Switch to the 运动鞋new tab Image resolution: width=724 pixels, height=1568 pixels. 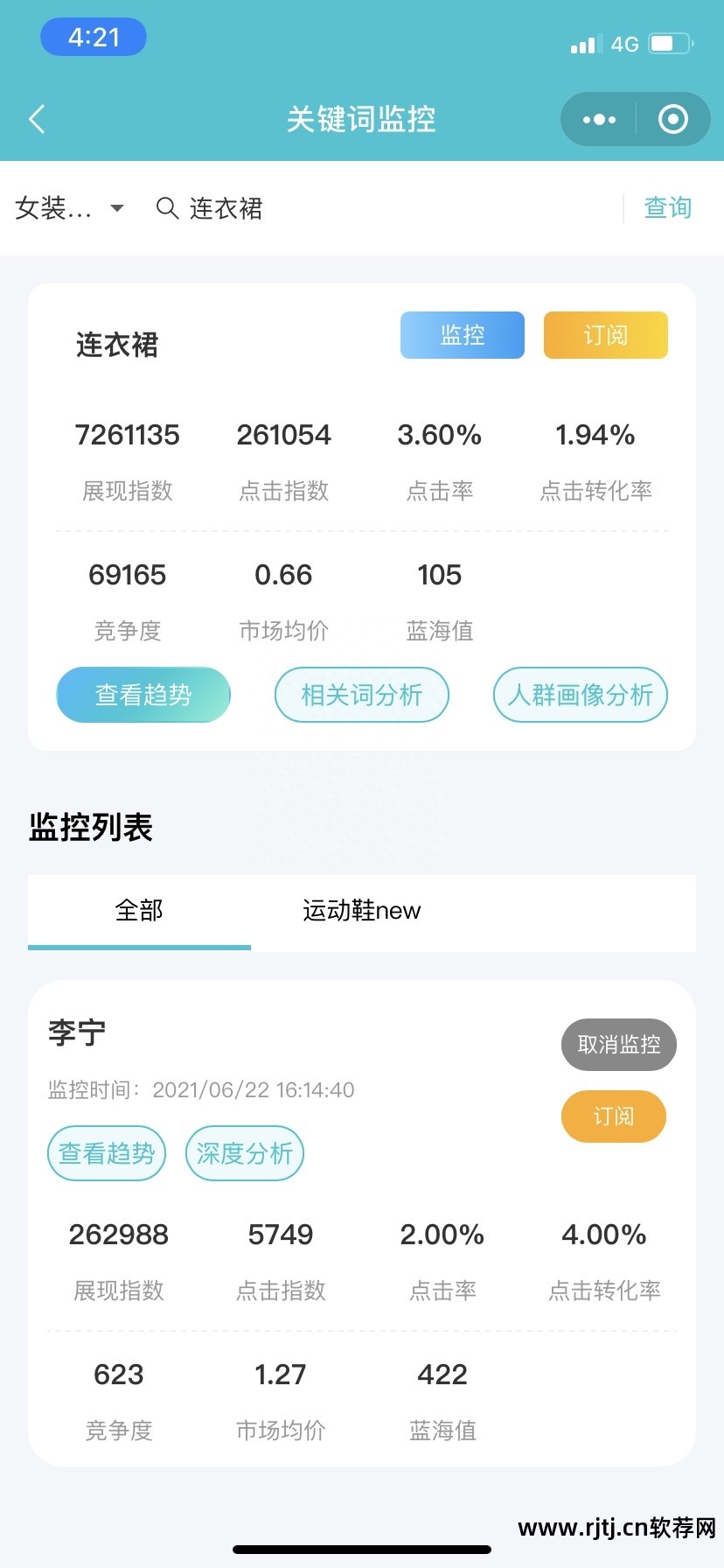[x=361, y=911]
